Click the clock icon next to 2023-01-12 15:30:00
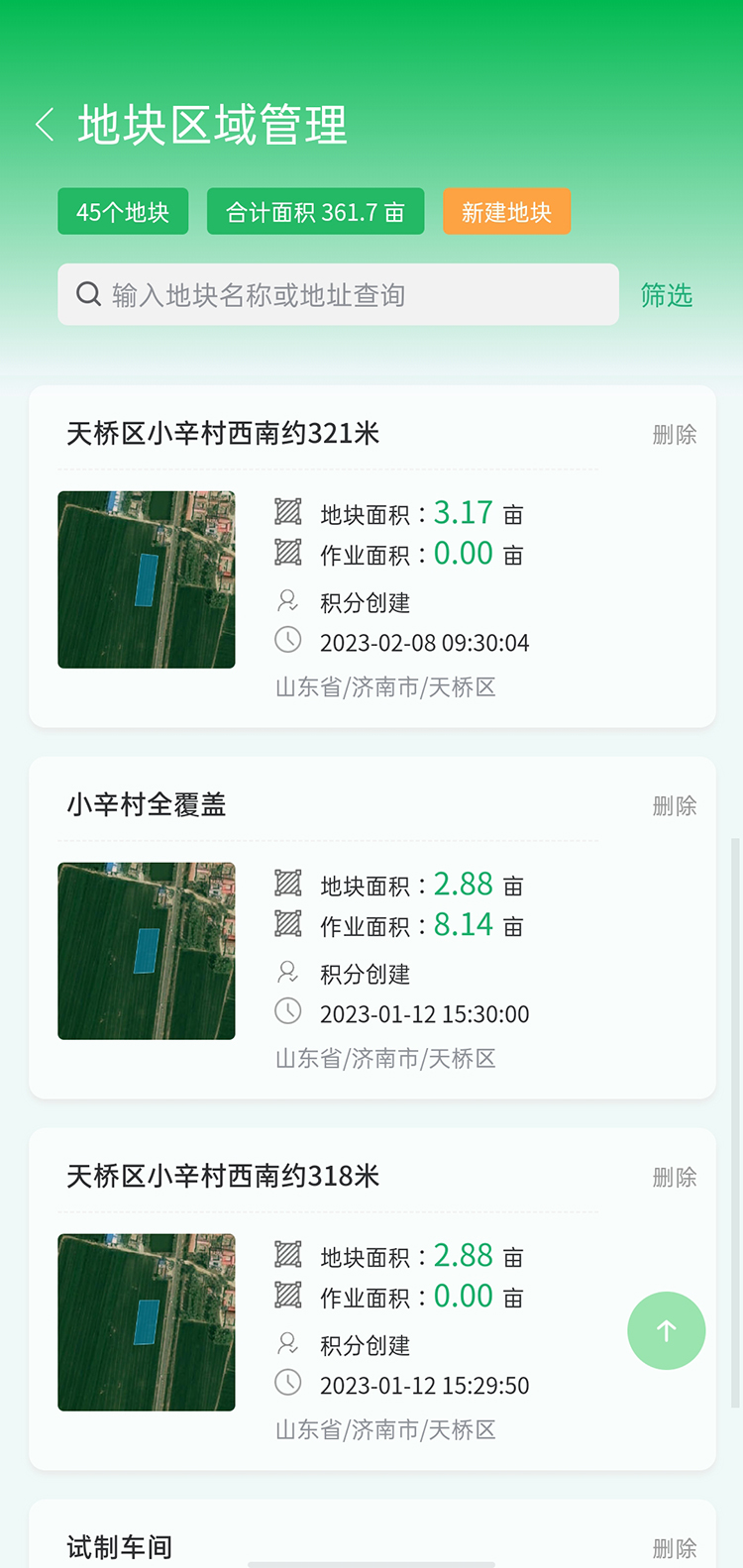The height and width of the screenshot is (1568, 743). tap(287, 1011)
